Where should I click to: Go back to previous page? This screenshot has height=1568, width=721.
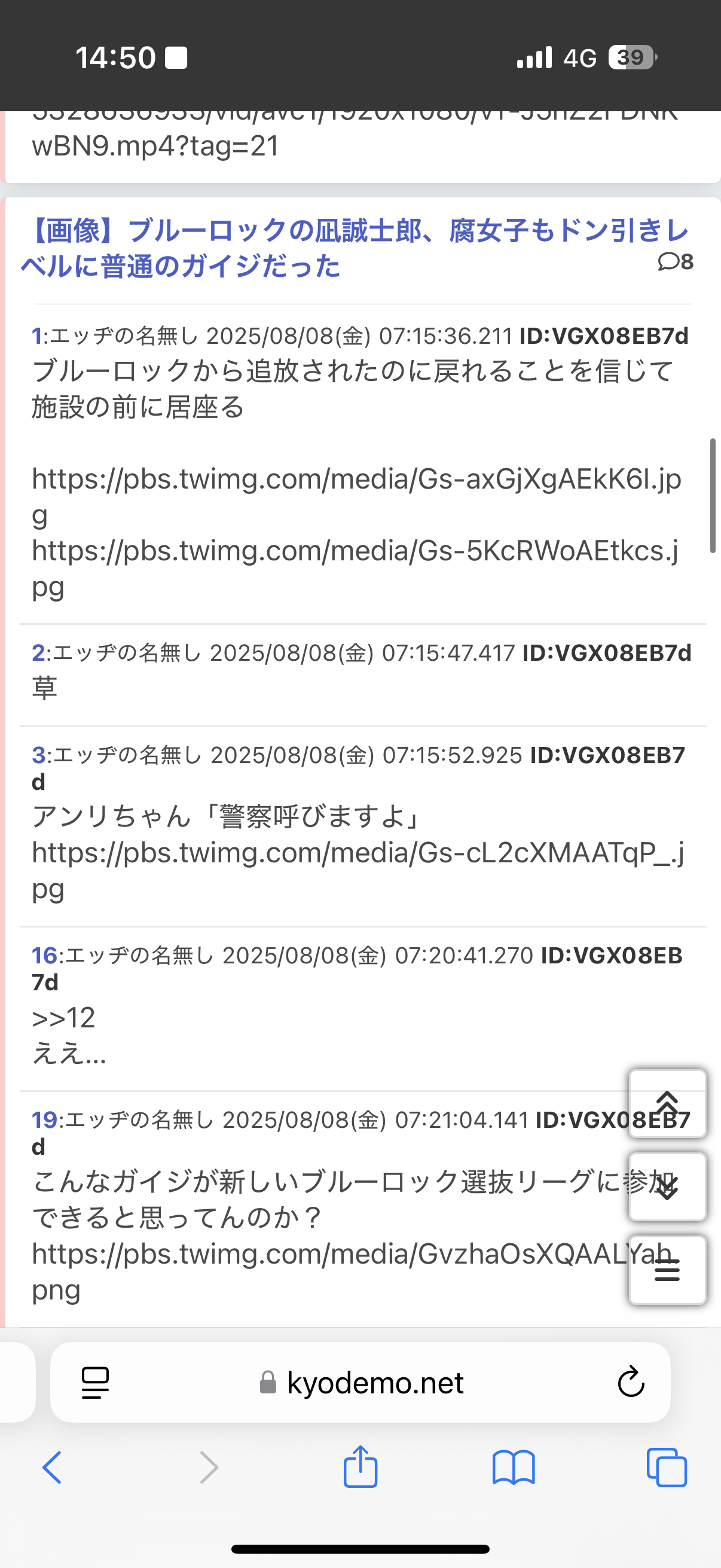(53, 1468)
